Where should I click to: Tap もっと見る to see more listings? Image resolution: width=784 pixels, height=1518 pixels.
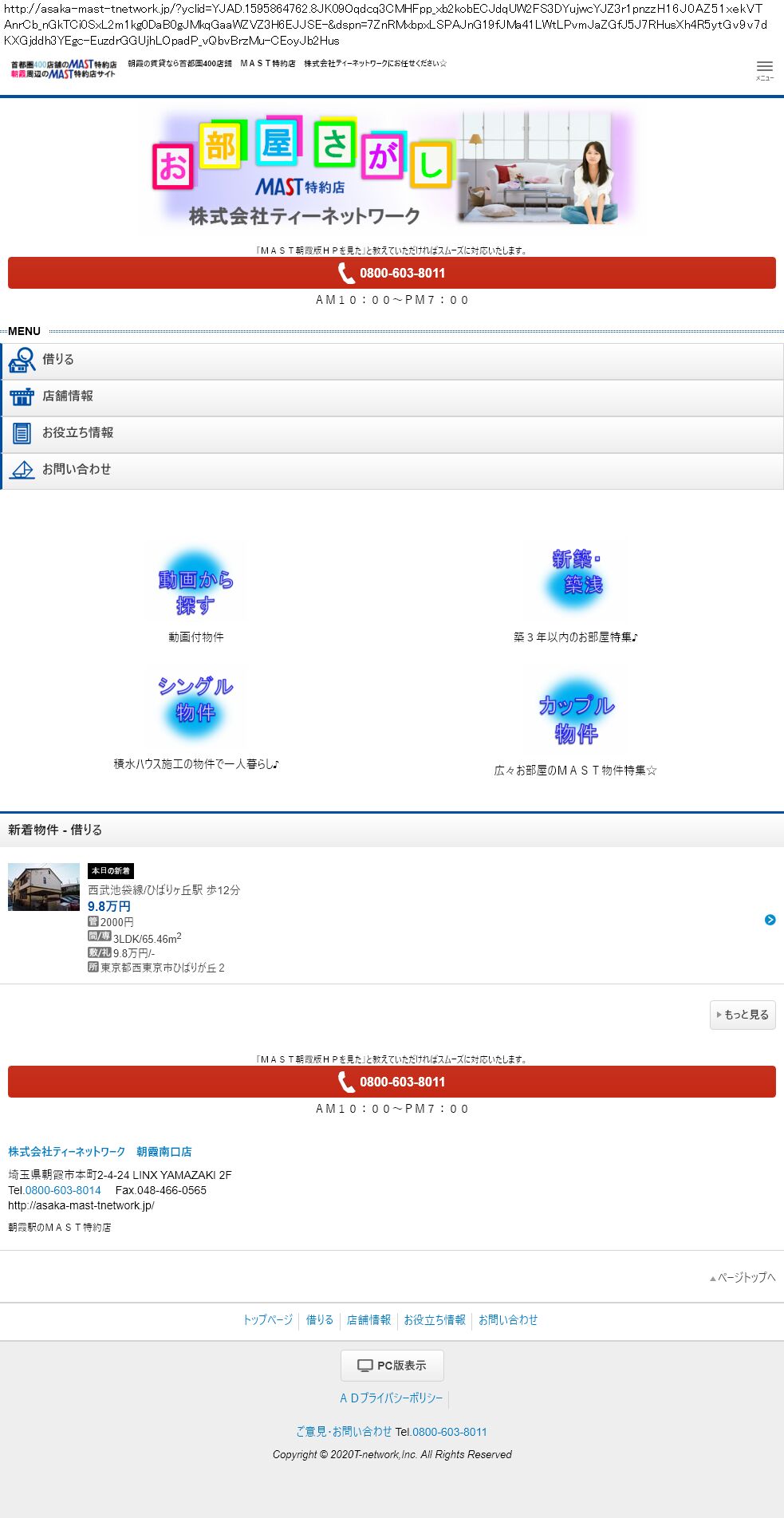pos(743,1015)
